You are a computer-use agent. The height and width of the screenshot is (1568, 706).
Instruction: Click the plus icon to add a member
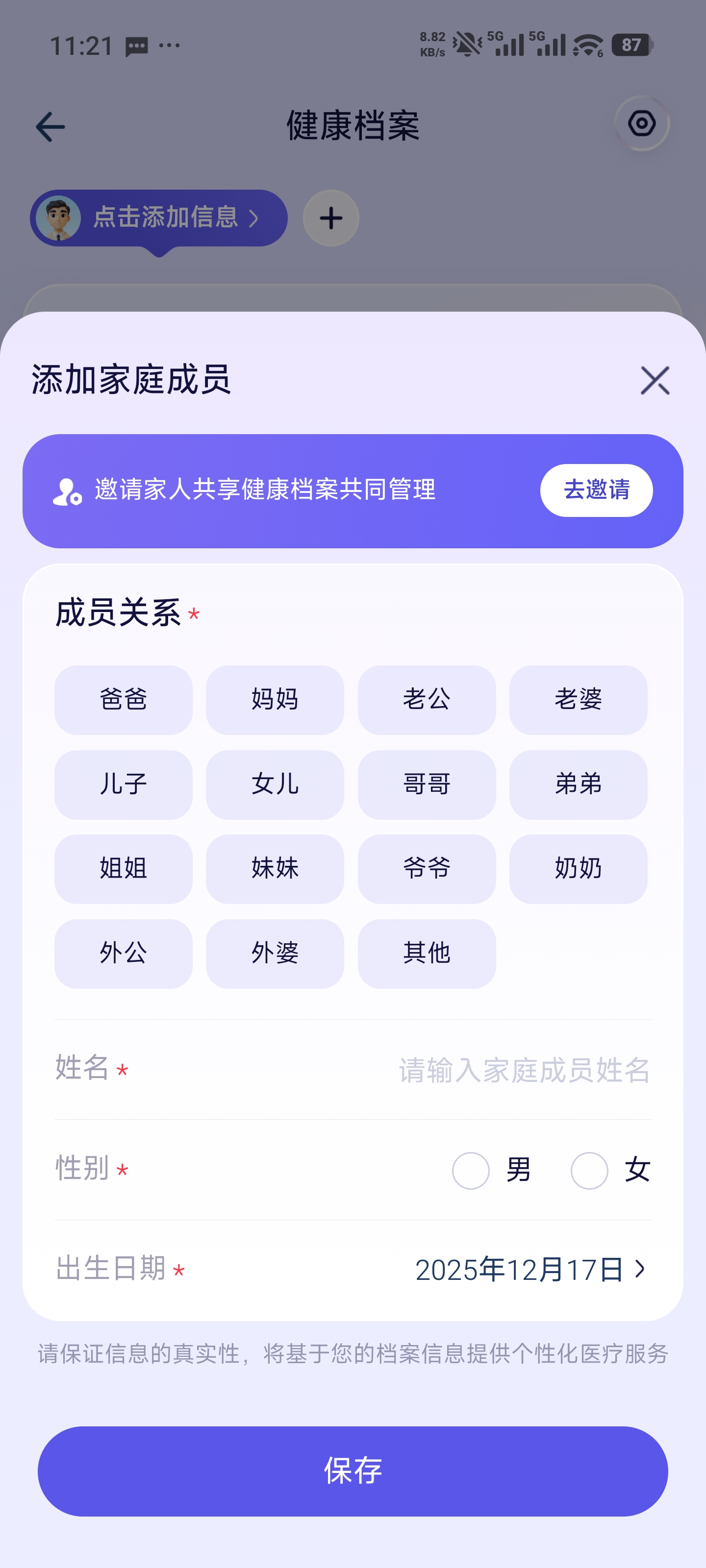(x=330, y=218)
